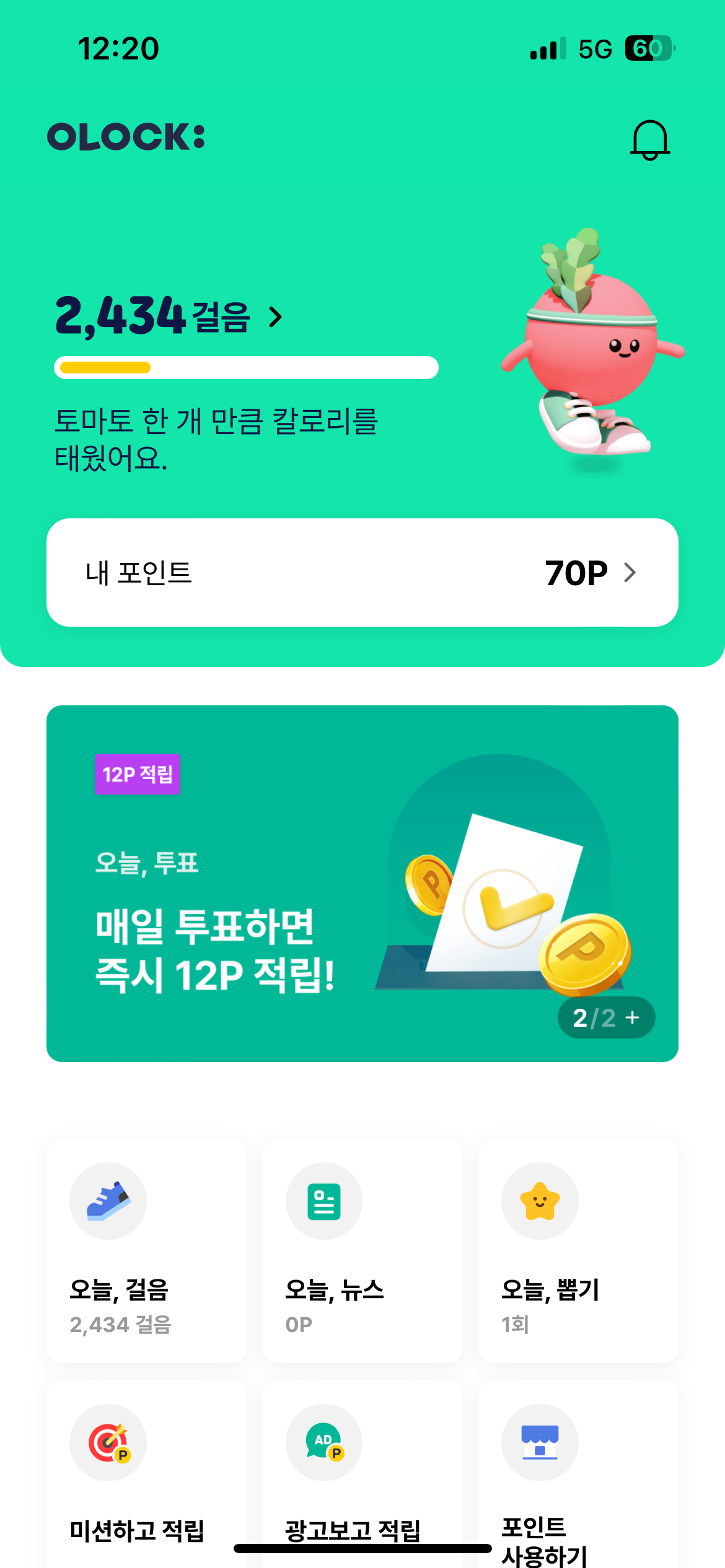Viewport: 725px width, 1568px height.
Task: Open the 오늘, 뽑기 card
Action: (578, 1251)
